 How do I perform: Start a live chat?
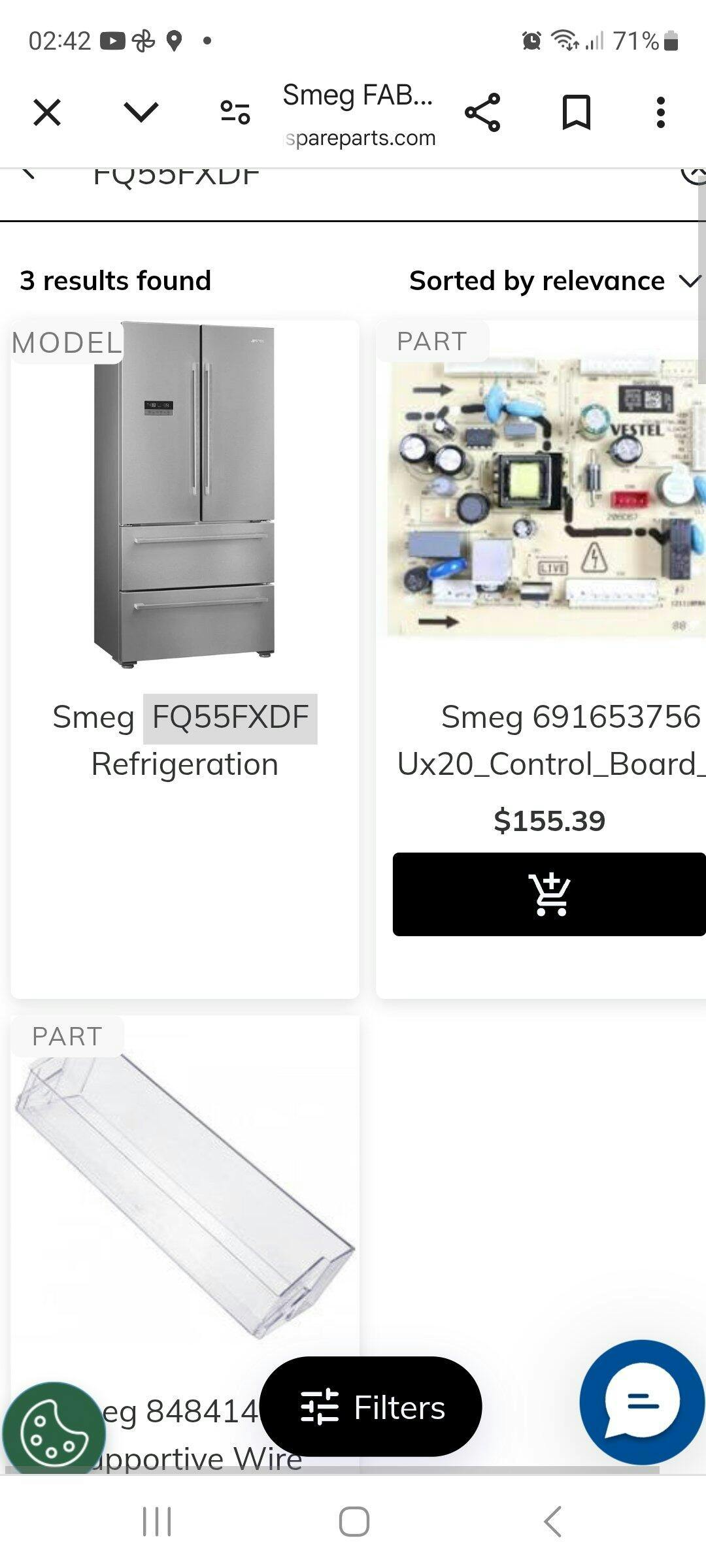pos(642,1401)
